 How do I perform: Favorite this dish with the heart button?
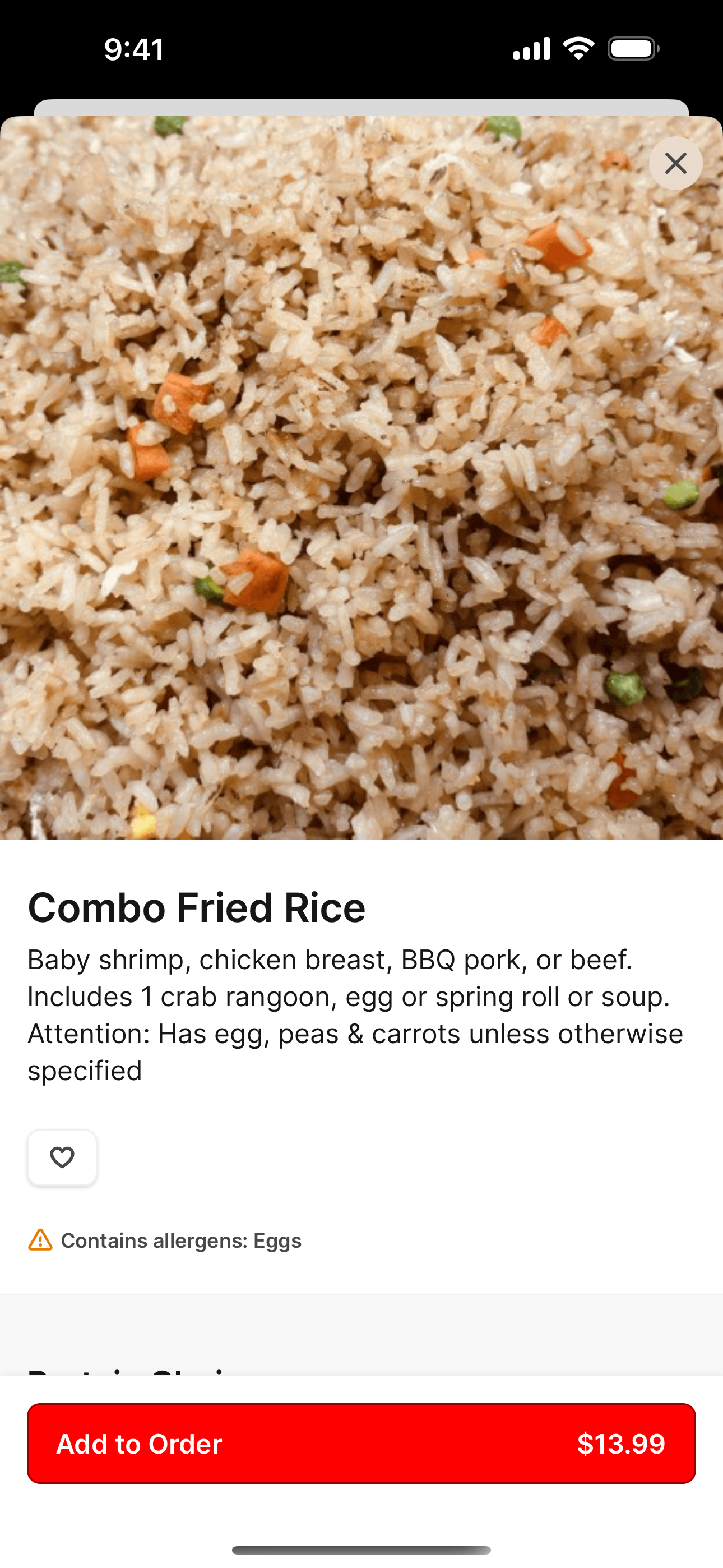[x=62, y=1157]
